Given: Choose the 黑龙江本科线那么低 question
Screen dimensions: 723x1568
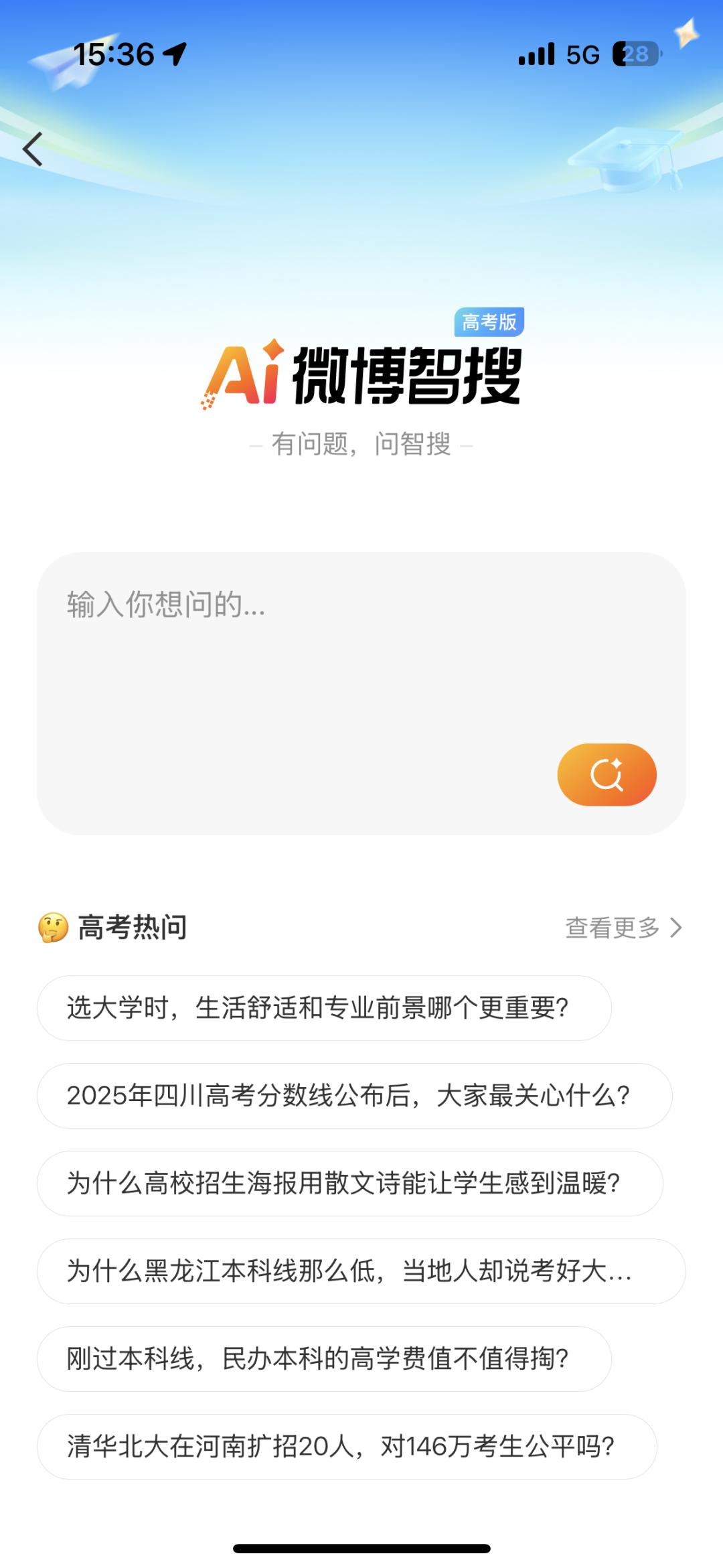Looking at the screenshot, I should pos(361,1271).
